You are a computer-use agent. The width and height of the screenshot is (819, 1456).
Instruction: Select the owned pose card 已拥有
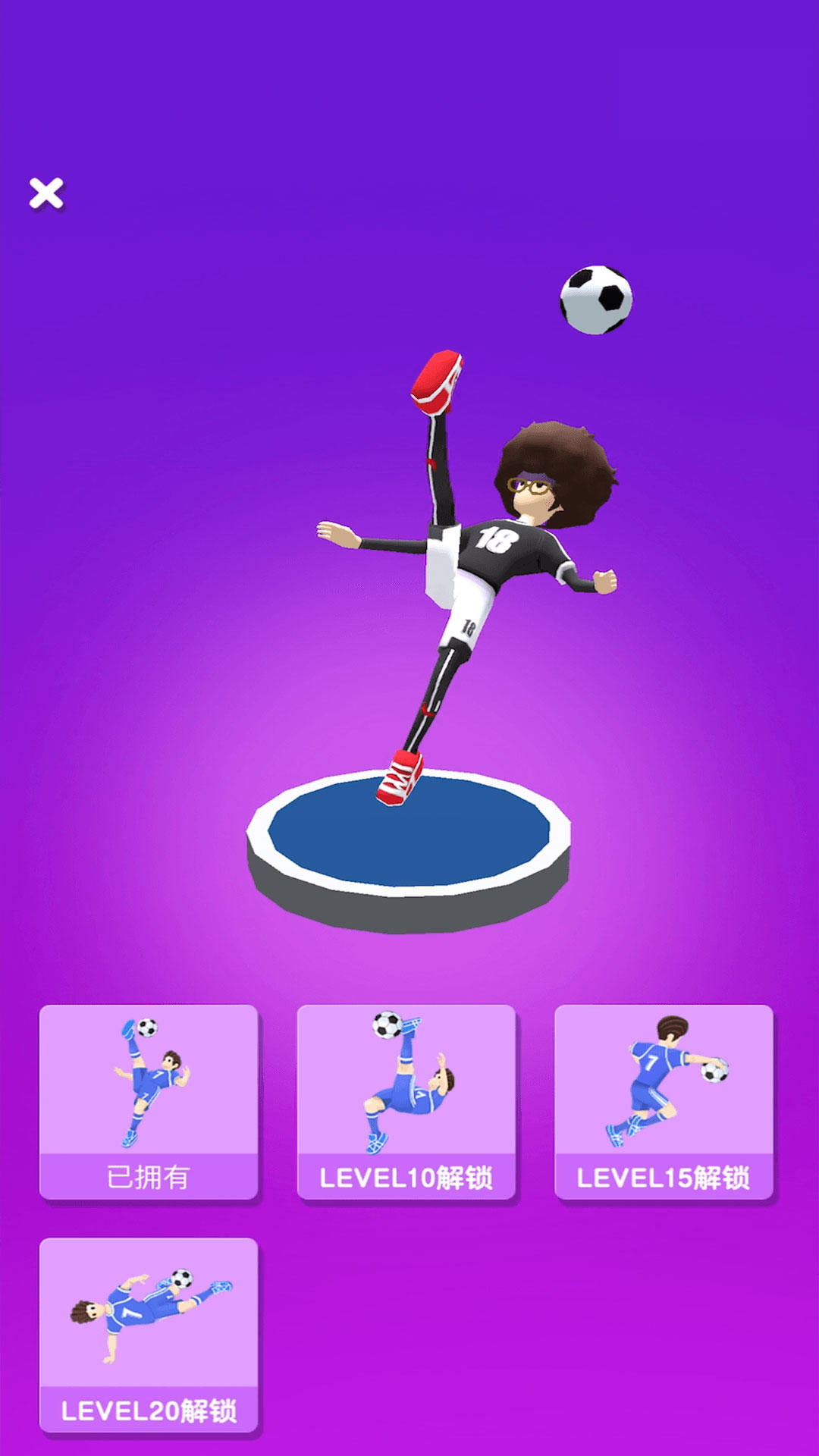[149, 1101]
